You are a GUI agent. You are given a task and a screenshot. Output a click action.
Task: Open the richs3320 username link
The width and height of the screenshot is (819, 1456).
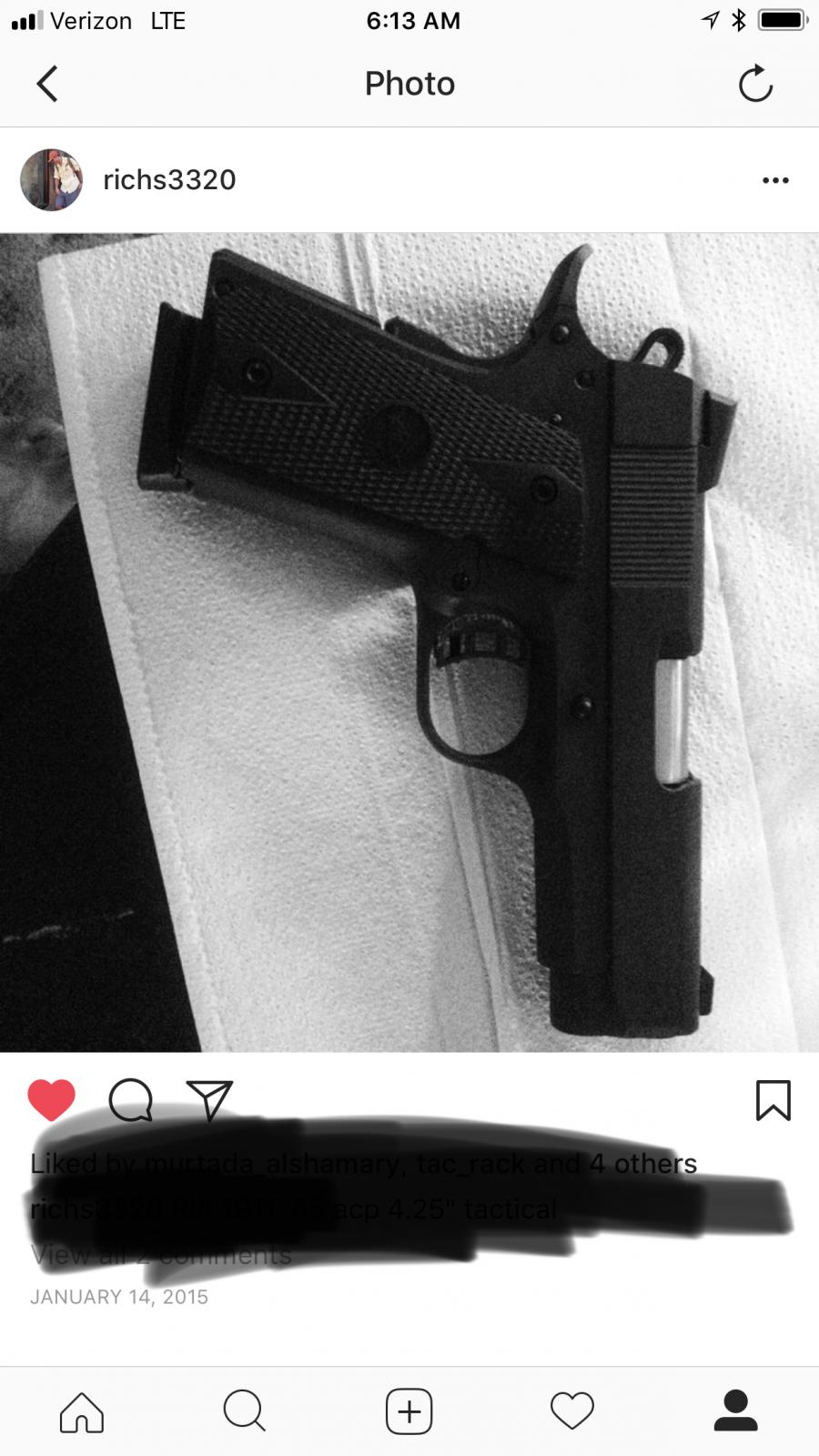169,180
